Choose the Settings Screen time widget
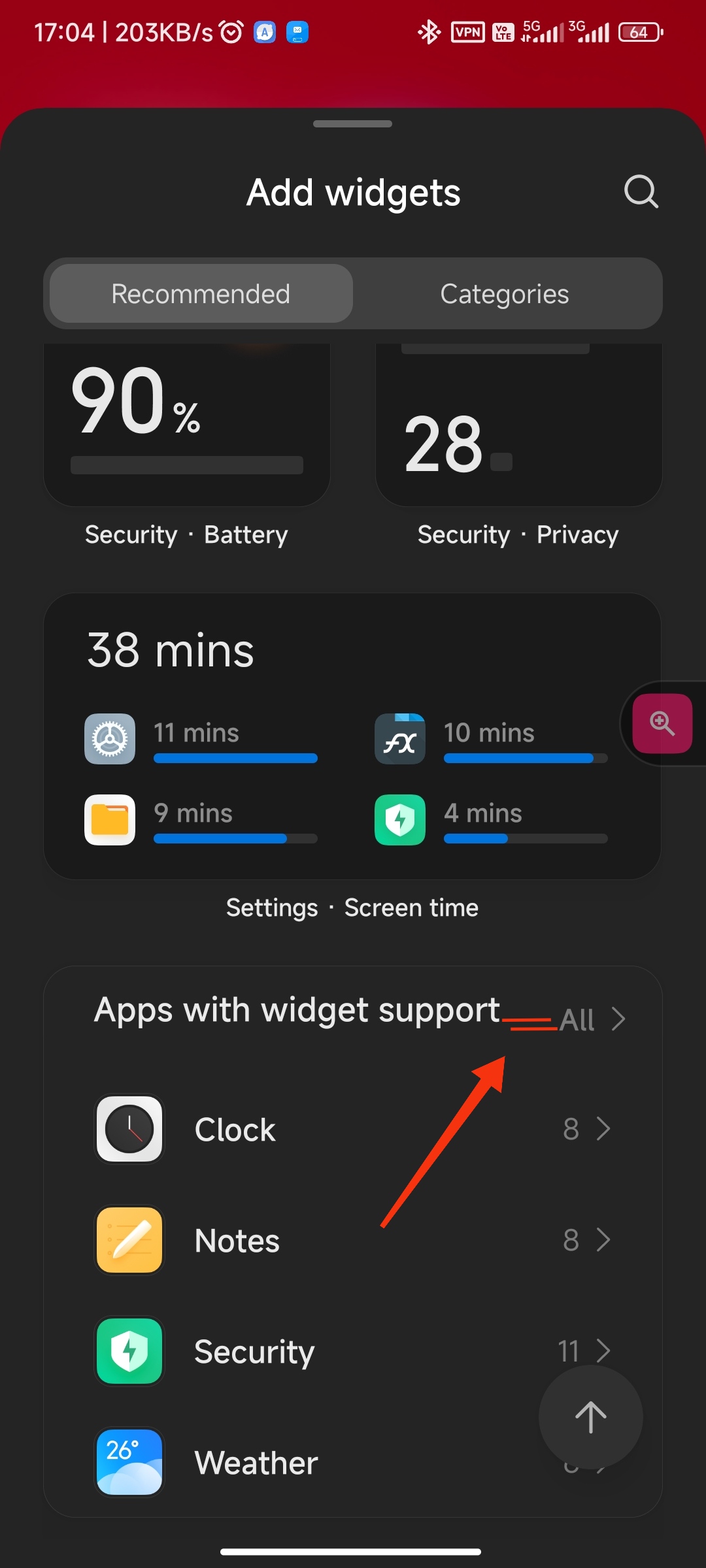The width and height of the screenshot is (706, 1568). coord(352,736)
